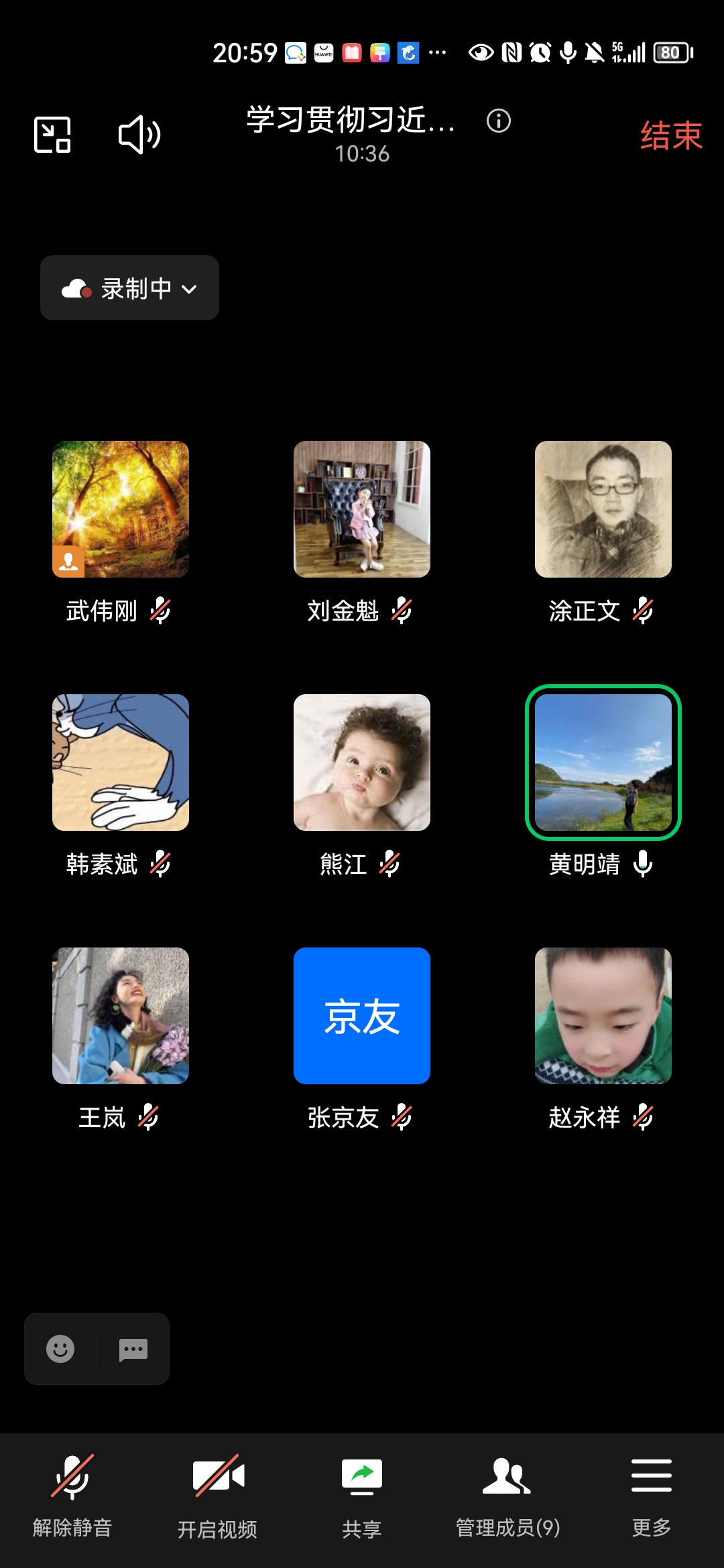The height and width of the screenshot is (1568, 724).
Task: Select the speaking participant 黄明靖
Action: [603, 763]
